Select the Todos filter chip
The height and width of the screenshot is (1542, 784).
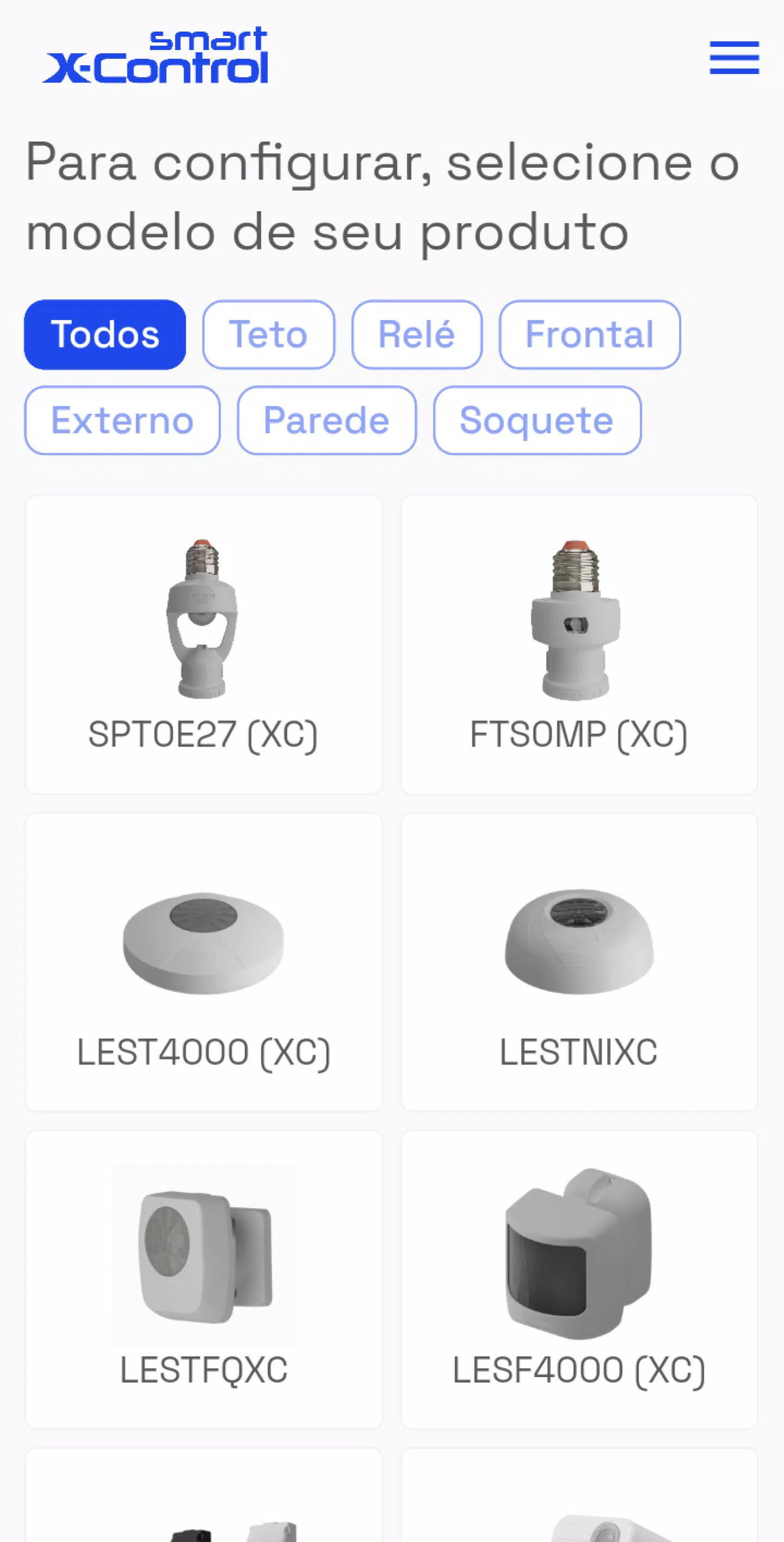click(105, 334)
